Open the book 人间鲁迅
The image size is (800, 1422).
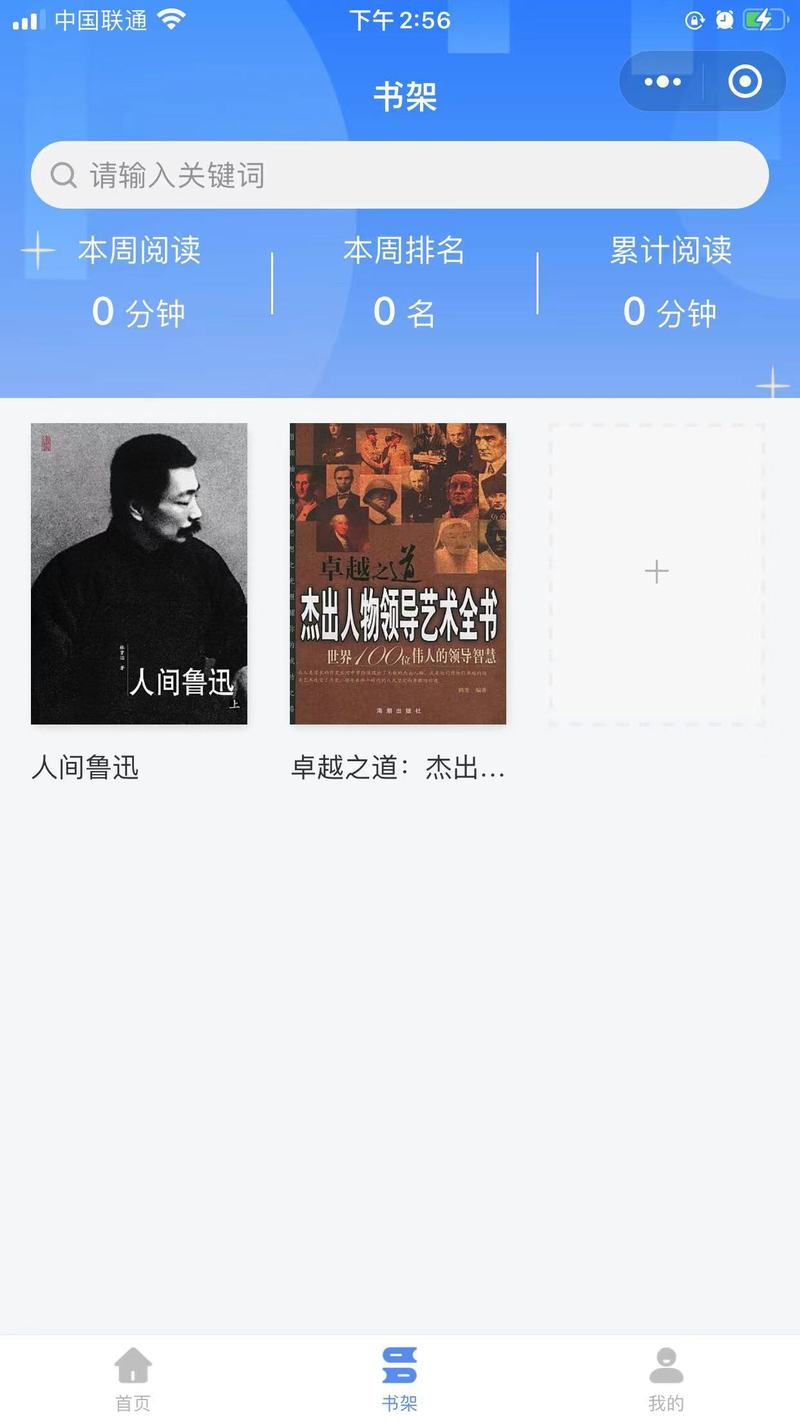coord(139,574)
